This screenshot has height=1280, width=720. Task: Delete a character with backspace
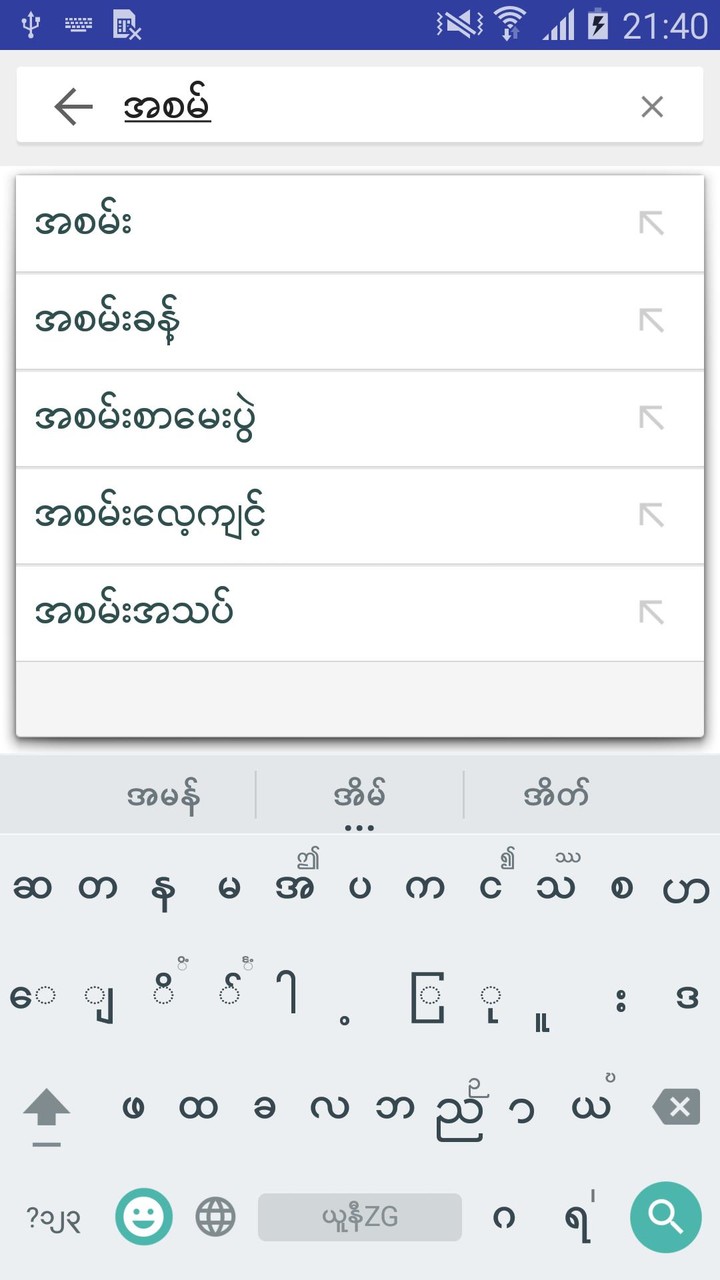(676, 1107)
